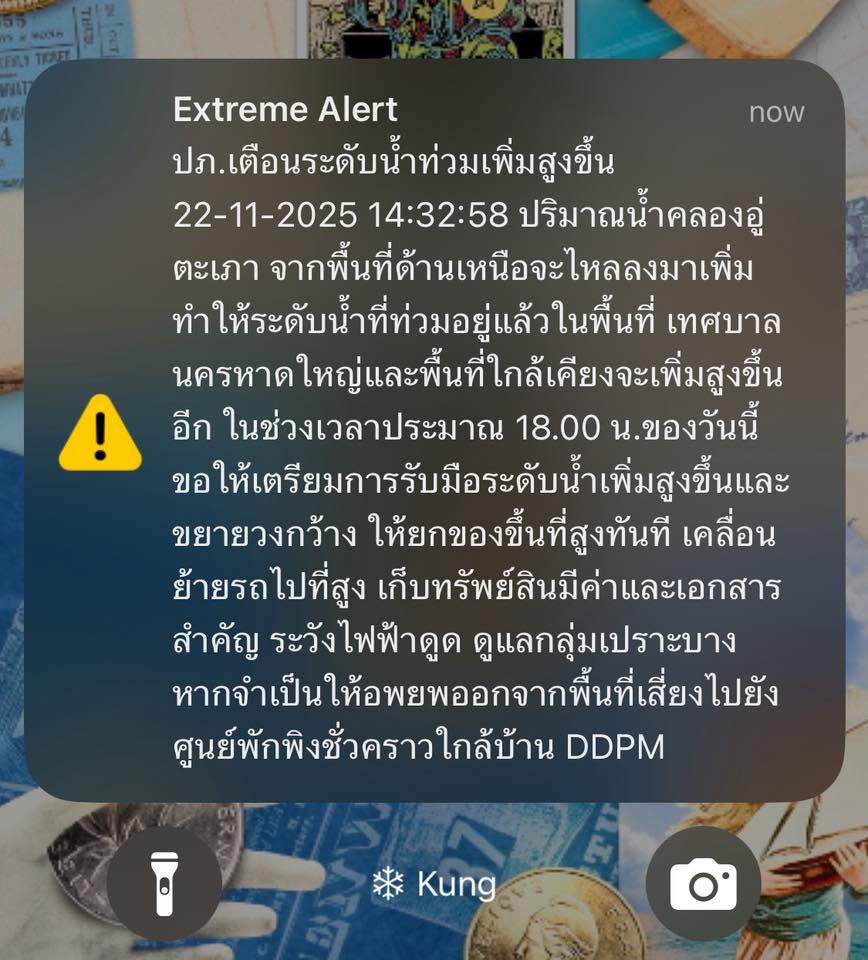
Task: Open the Extreme Alert flood warning notification
Action: pos(434,430)
